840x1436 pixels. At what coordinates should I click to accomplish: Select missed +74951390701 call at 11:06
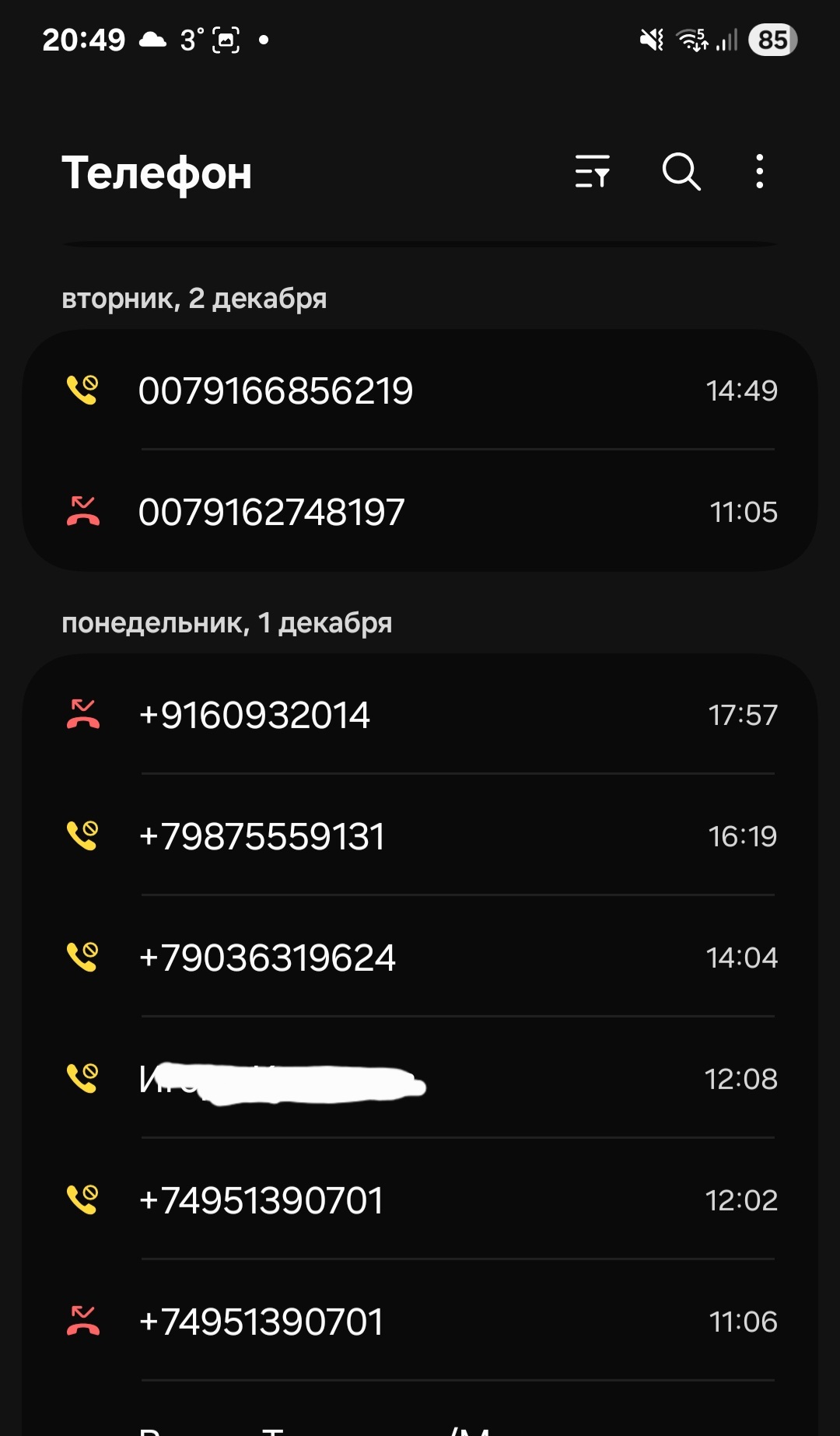point(420,1322)
